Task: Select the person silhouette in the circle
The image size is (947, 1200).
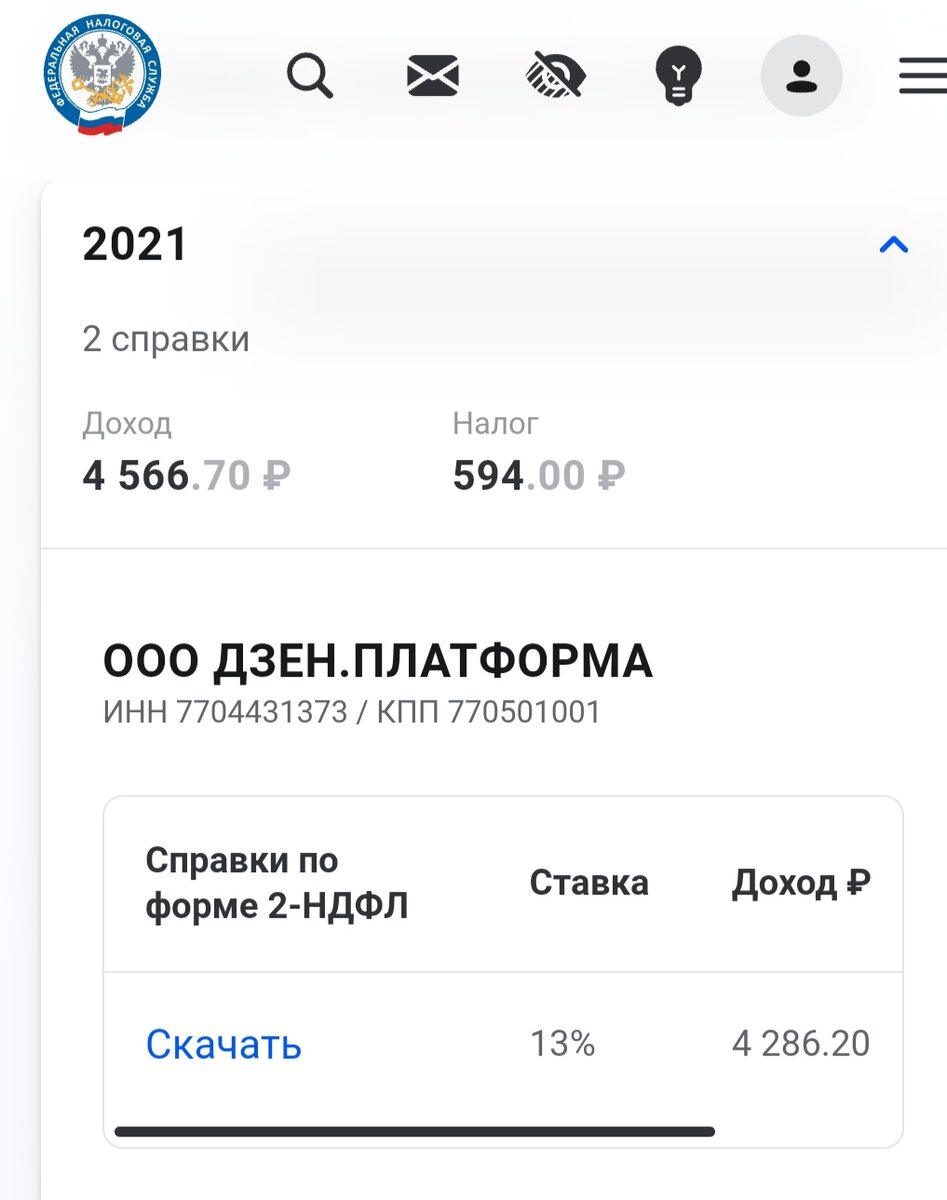Action: pyautogui.click(x=801, y=75)
